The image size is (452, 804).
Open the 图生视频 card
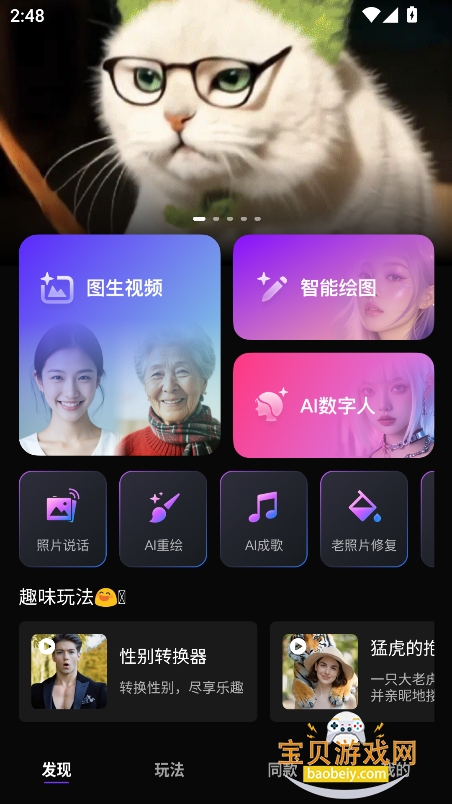[120, 345]
